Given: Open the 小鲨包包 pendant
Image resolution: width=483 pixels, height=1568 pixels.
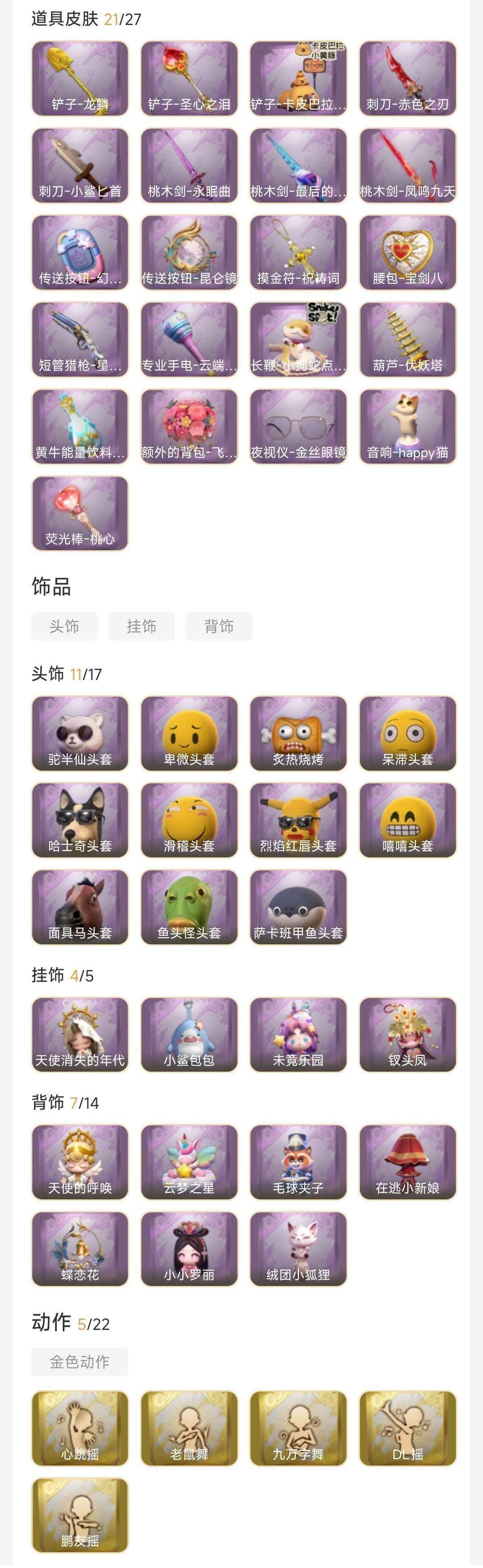Looking at the screenshot, I should 189,1035.
